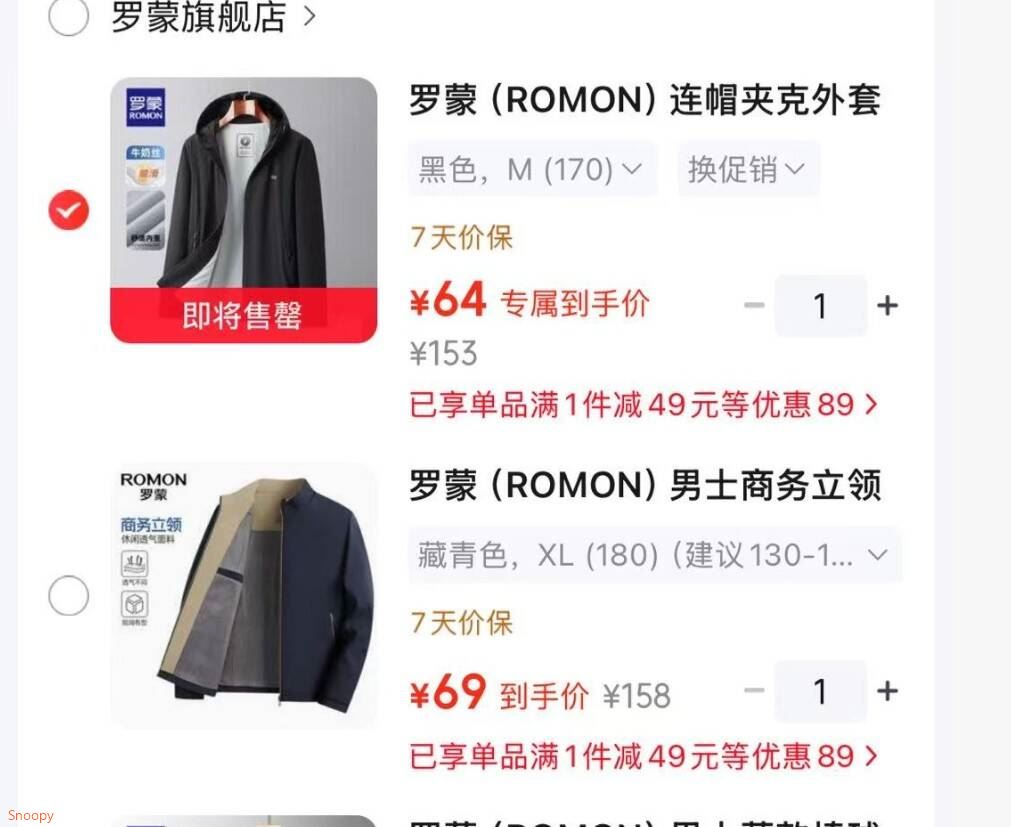View discount details for the ¥69 jacket

coord(643,756)
